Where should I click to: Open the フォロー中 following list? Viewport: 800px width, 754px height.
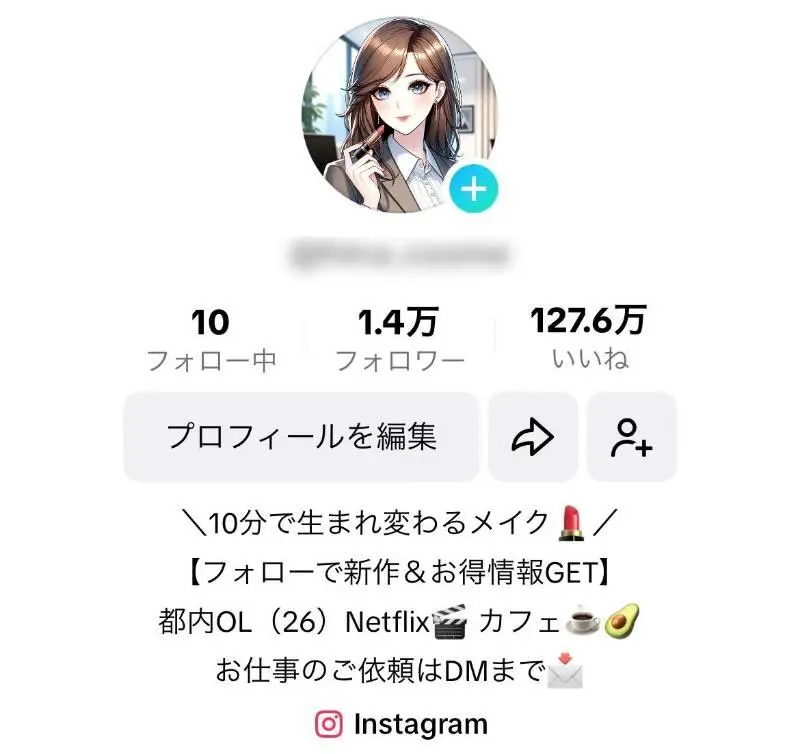click(x=211, y=340)
